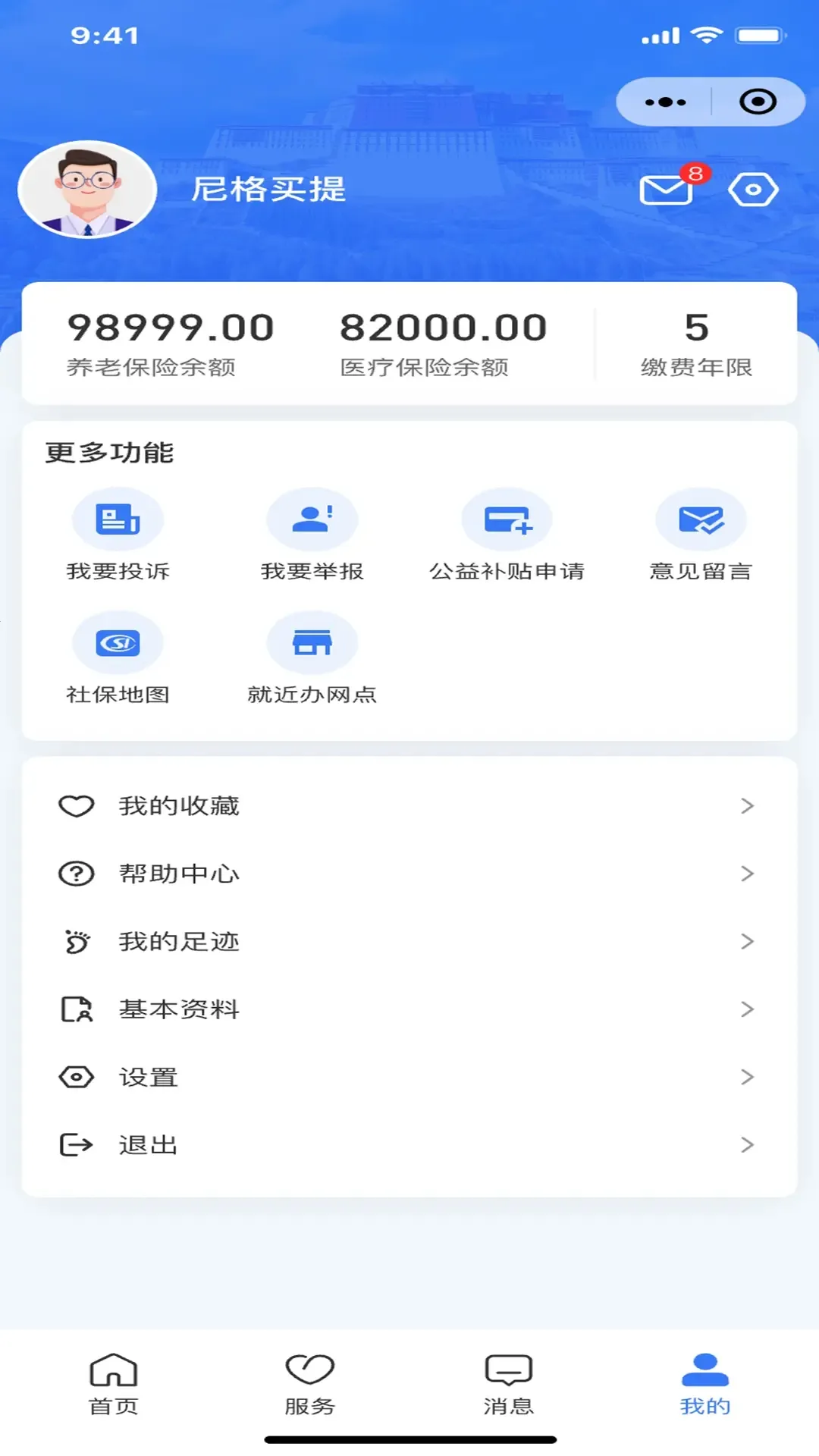This screenshot has width=819, height=1456.
Task: Select the 我要投诉 complaint icon
Action: click(118, 520)
